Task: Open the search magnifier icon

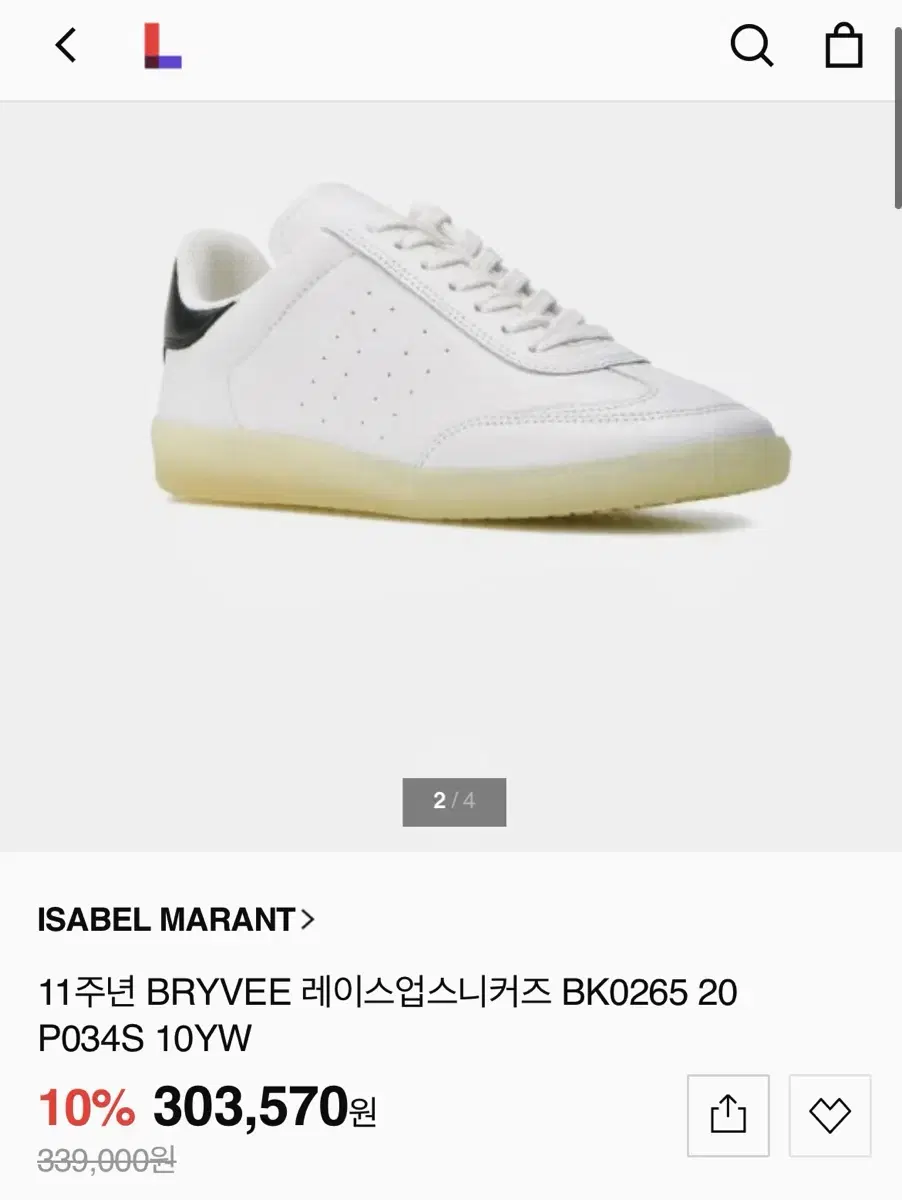Action: pos(752,45)
